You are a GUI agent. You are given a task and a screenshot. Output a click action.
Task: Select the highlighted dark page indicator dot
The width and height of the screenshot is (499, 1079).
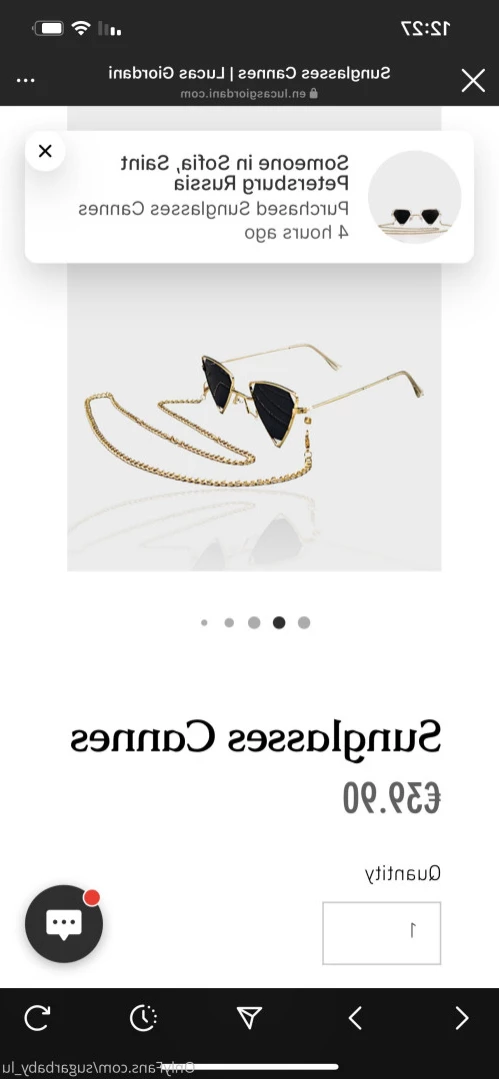click(279, 623)
